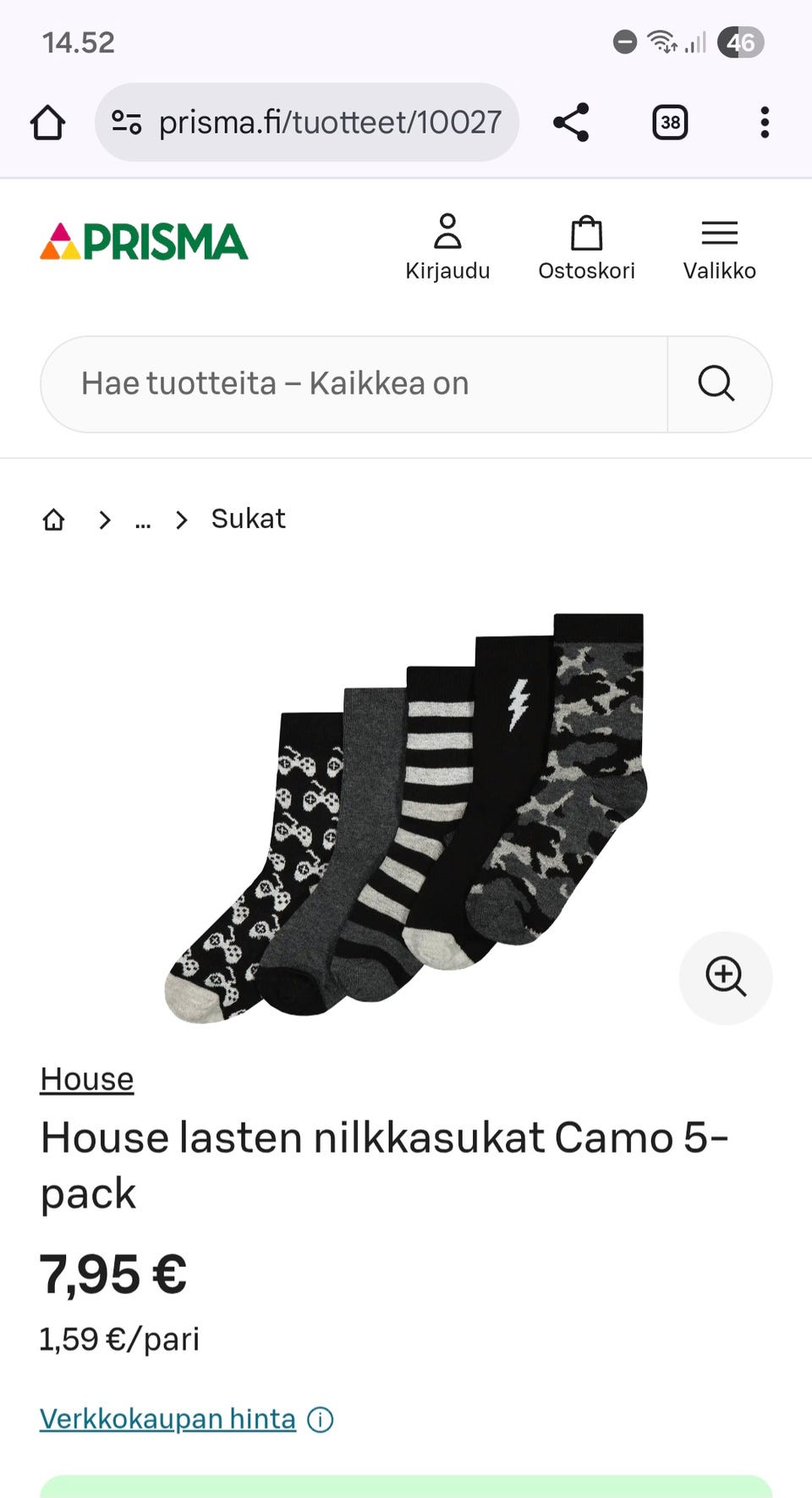Select the Sukat breadcrumb
The width and height of the screenshot is (812, 1498).
tap(248, 518)
